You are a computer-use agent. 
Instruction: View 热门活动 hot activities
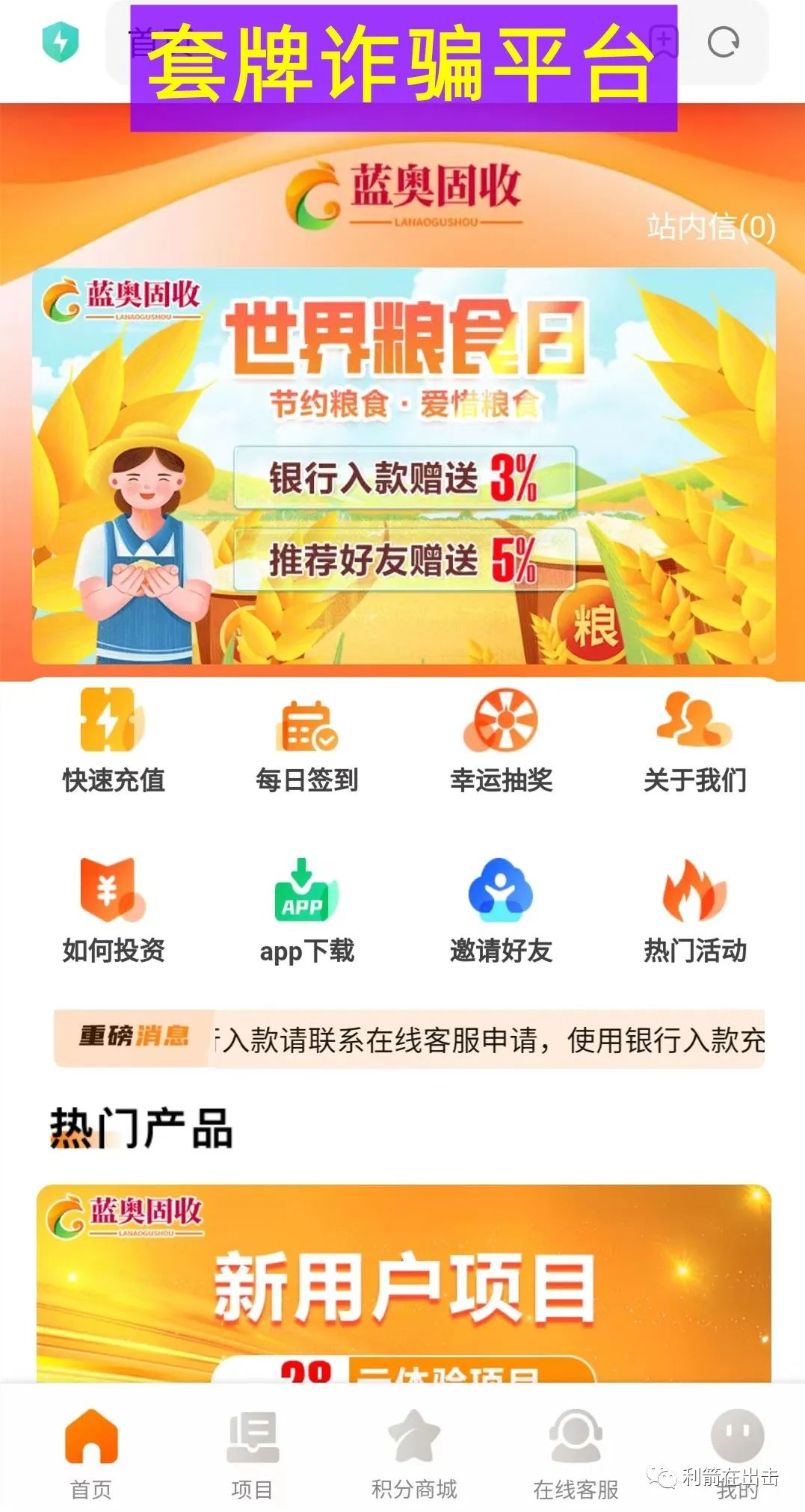[x=694, y=909]
